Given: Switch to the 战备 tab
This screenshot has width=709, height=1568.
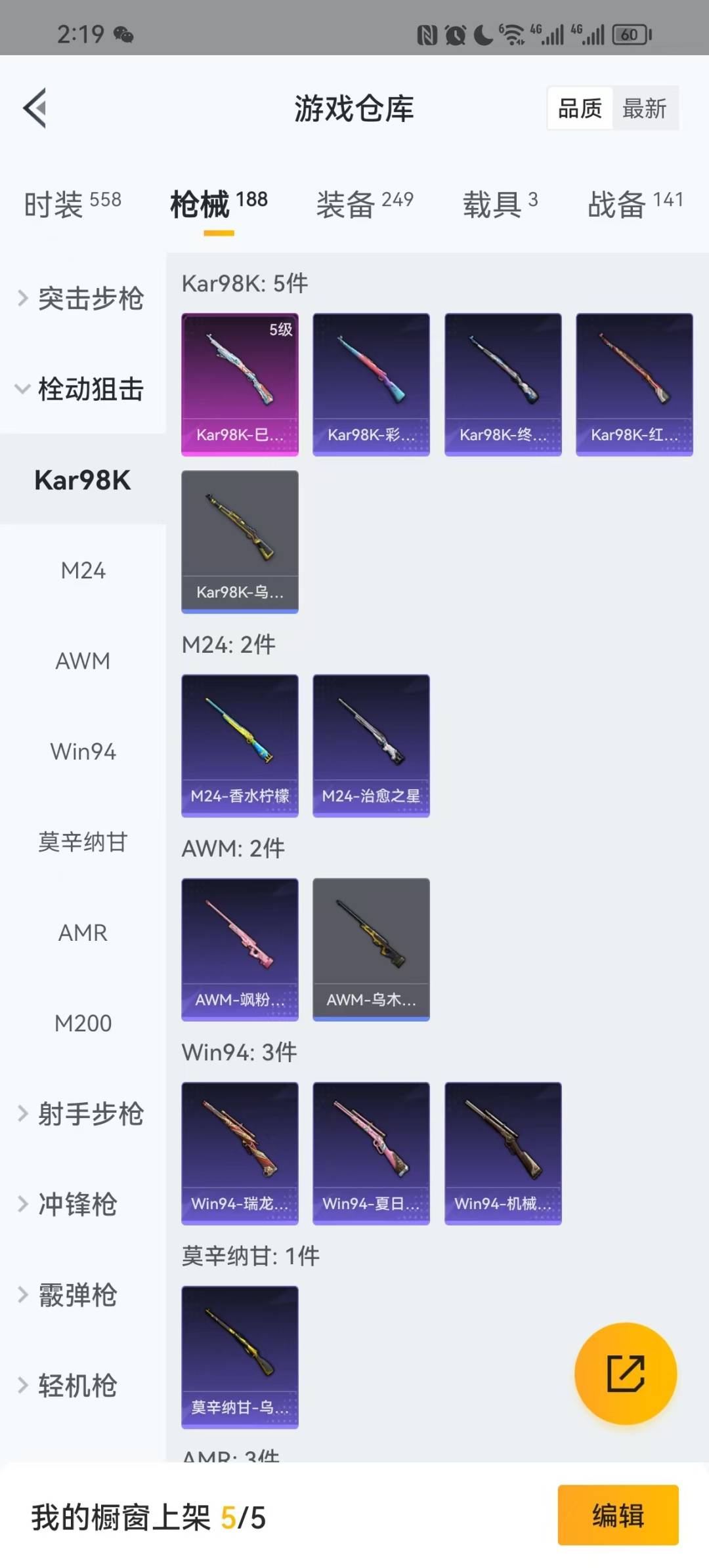Looking at the screenshot, I should (x=635, y=203).
